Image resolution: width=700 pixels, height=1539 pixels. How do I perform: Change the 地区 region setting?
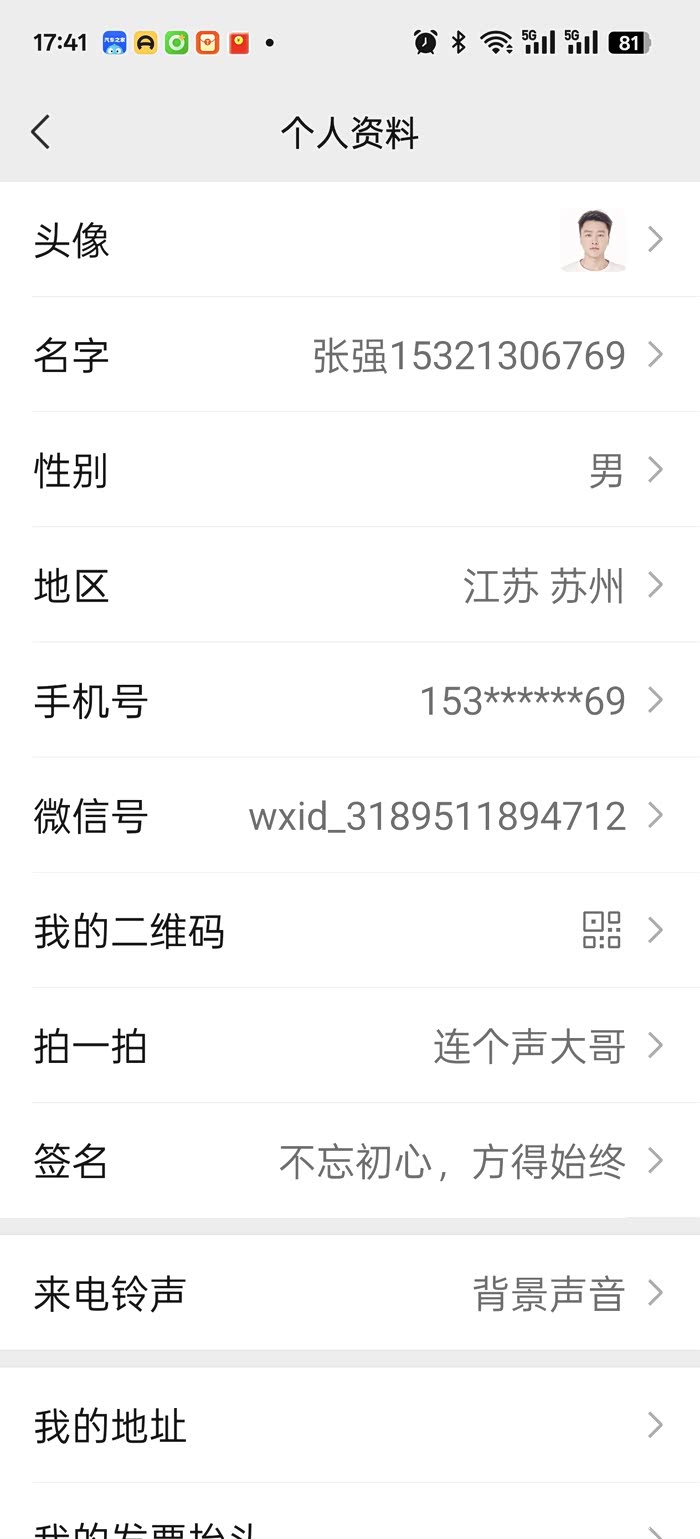tap(350, 585)
